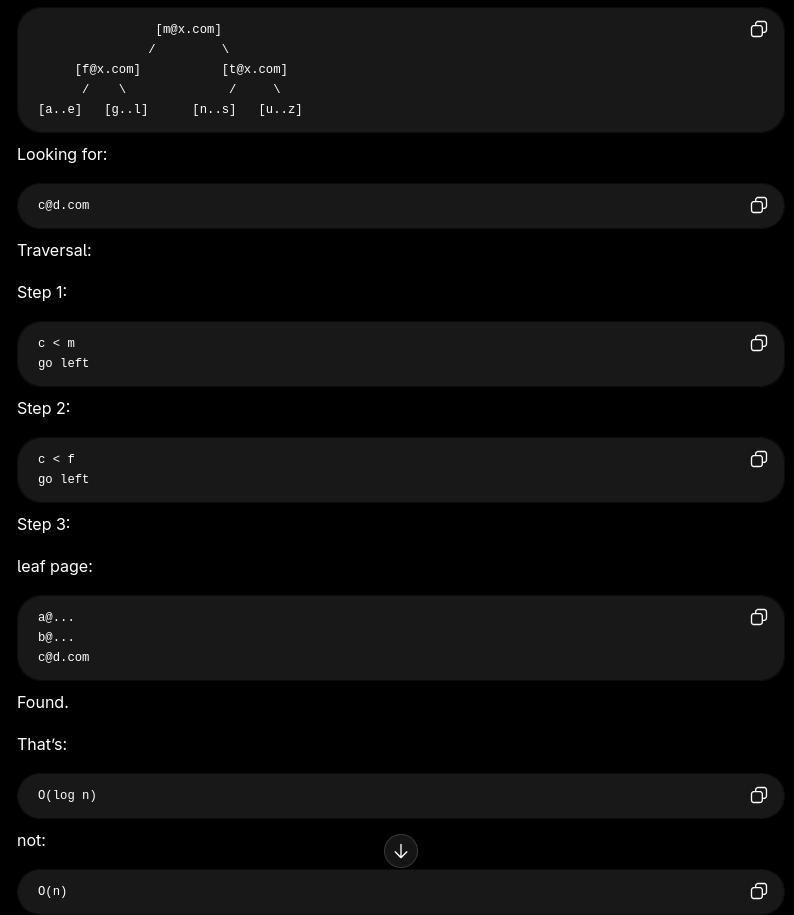Viewport: 794px width, 915px height.
Task: Copy the c@d.com lookup code block
Action: click(758, 205)
